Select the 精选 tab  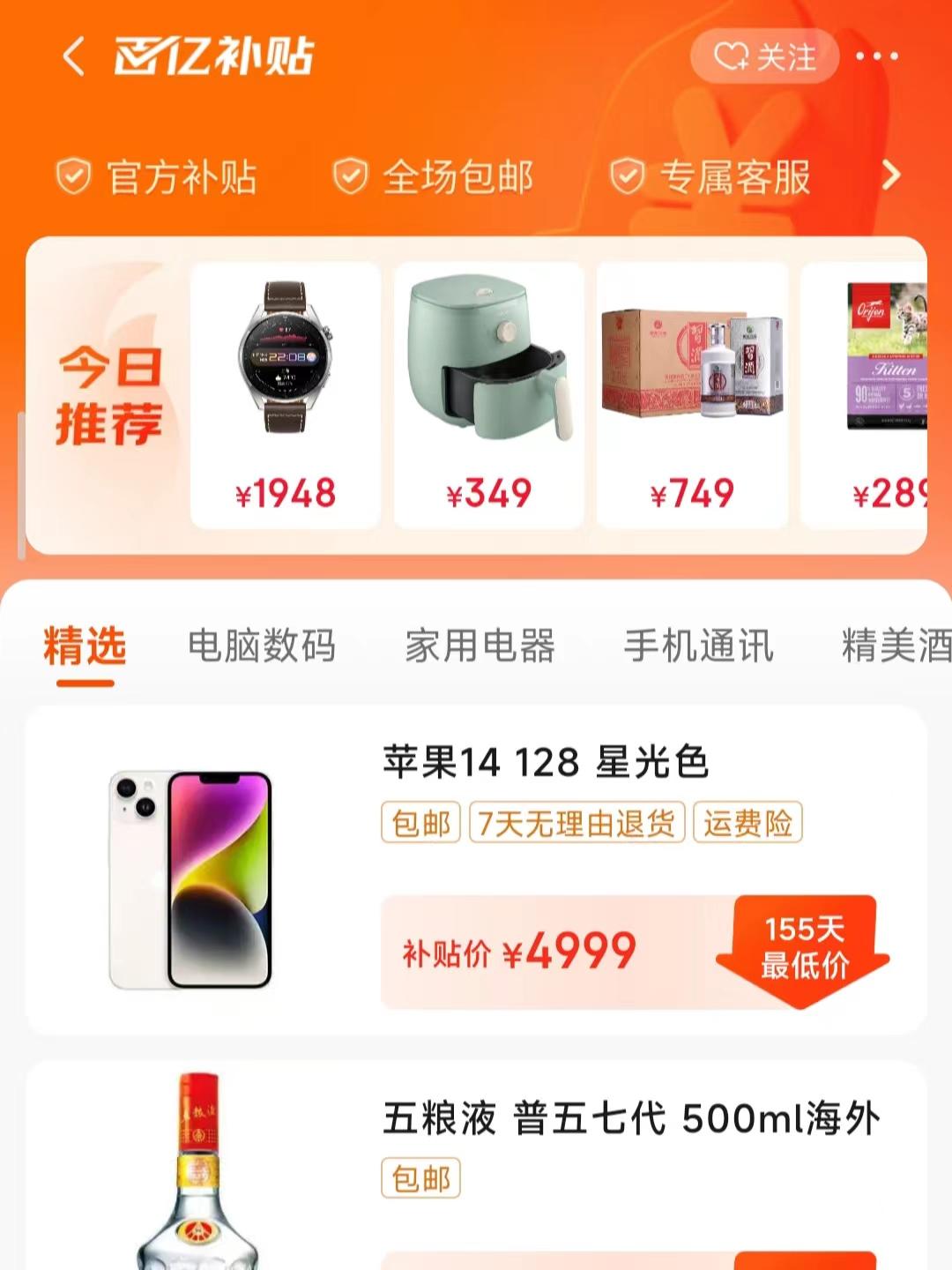[x=85, y=646]
